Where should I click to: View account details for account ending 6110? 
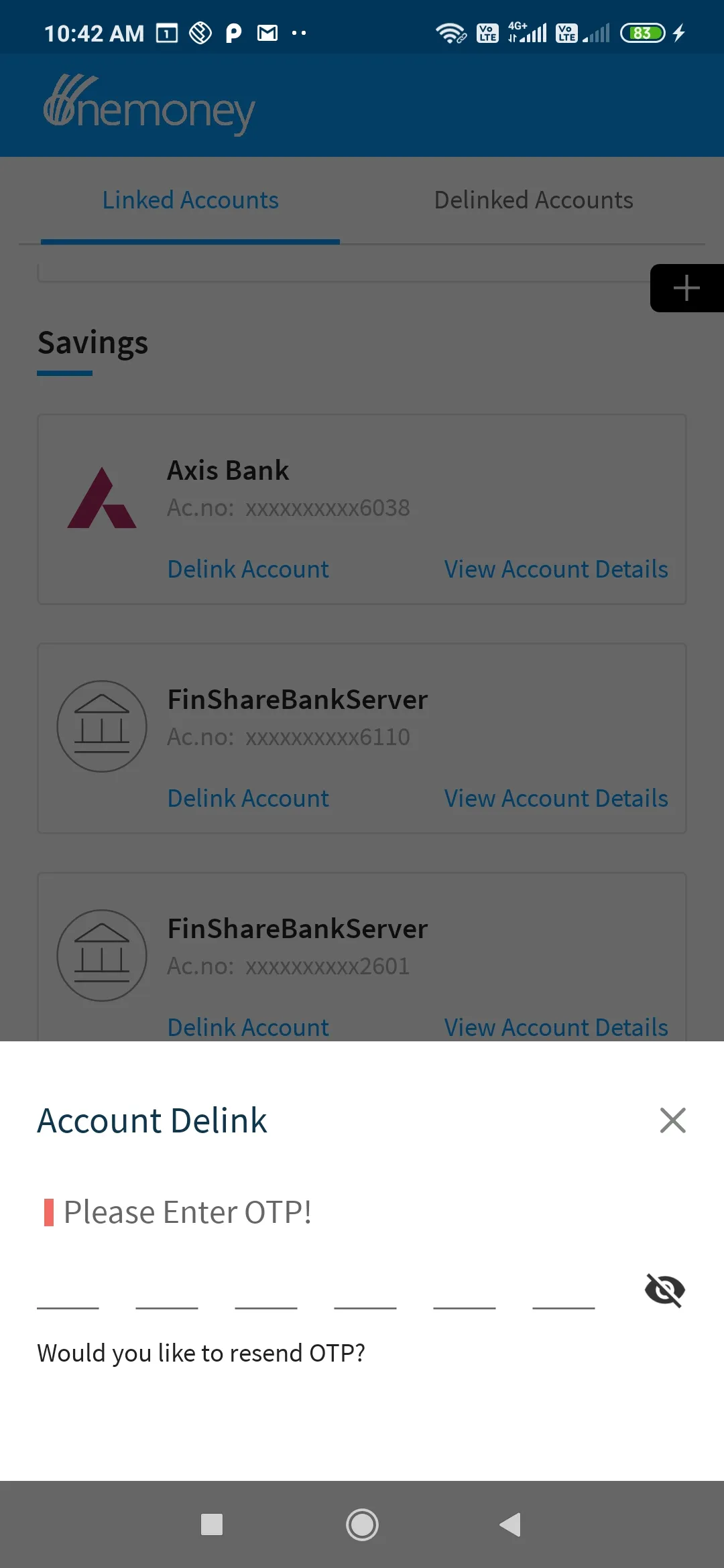(x=555, y=798)
